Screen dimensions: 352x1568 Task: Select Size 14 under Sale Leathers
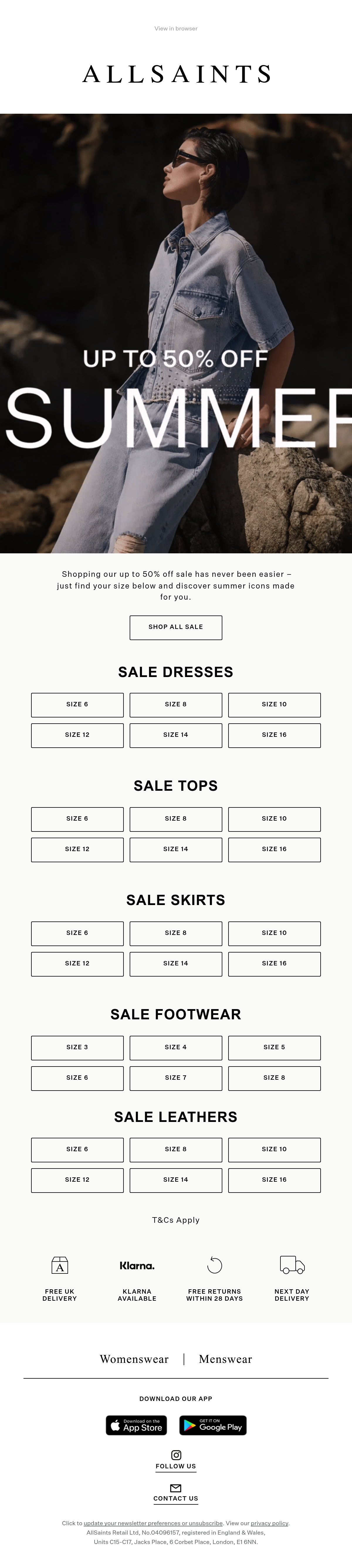pos(176,1180)
